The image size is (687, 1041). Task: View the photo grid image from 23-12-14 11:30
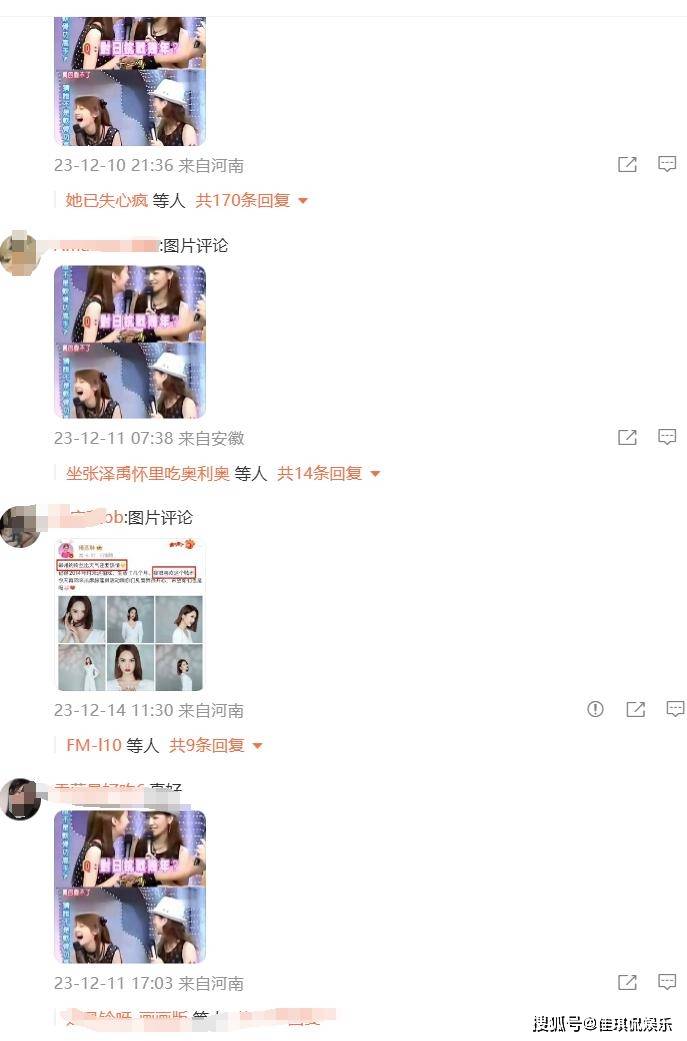[x=130, y=614]
